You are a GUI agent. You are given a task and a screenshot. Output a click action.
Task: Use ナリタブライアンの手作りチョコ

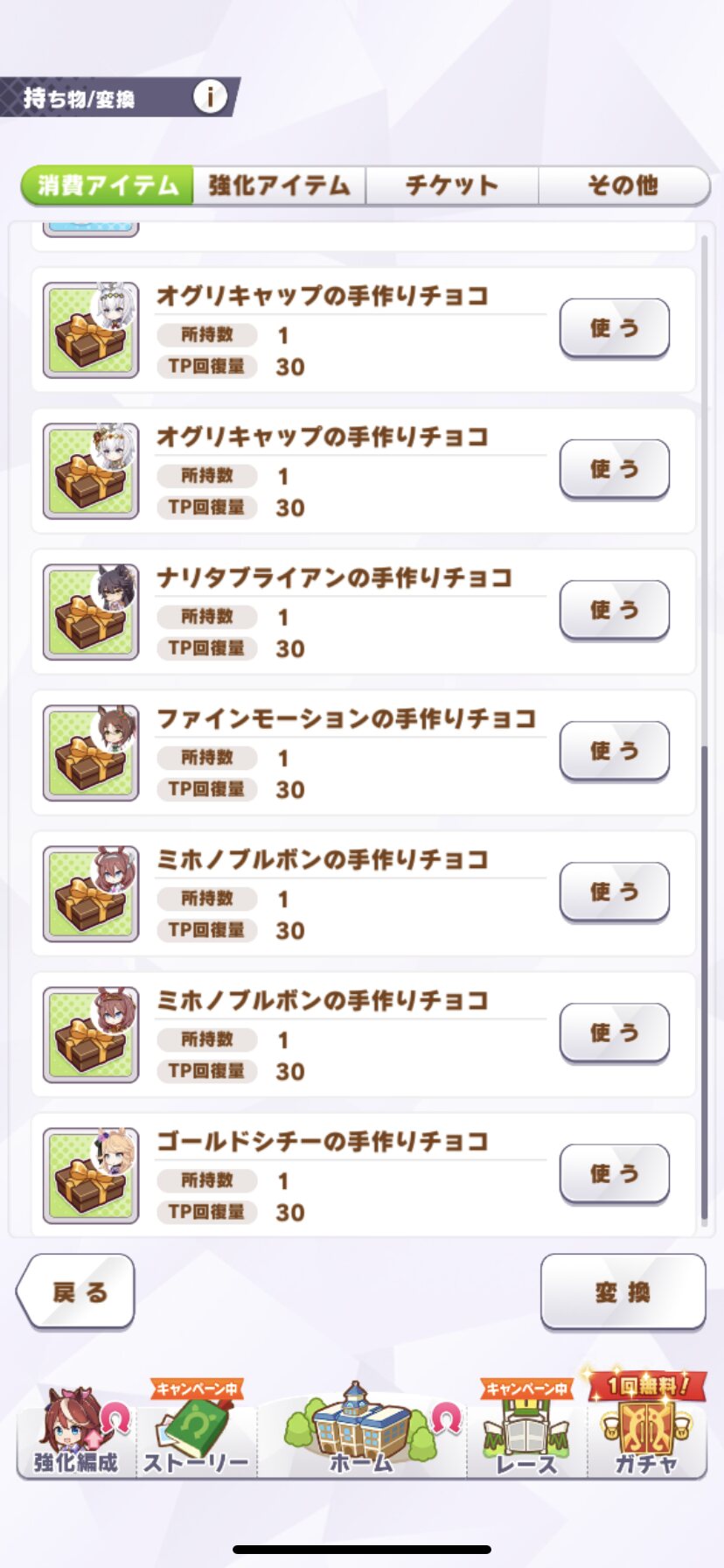[x=614, y=611]
